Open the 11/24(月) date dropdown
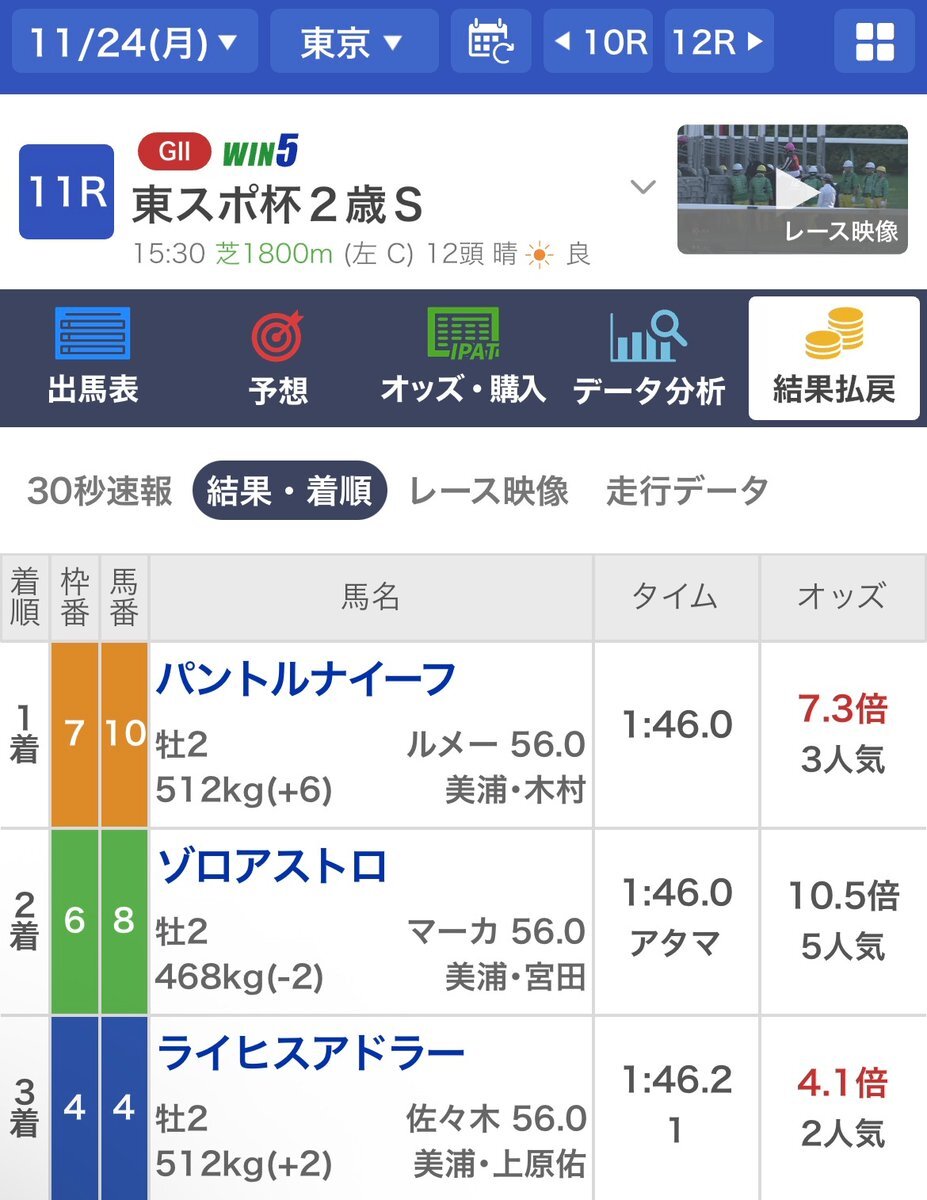 133,42
